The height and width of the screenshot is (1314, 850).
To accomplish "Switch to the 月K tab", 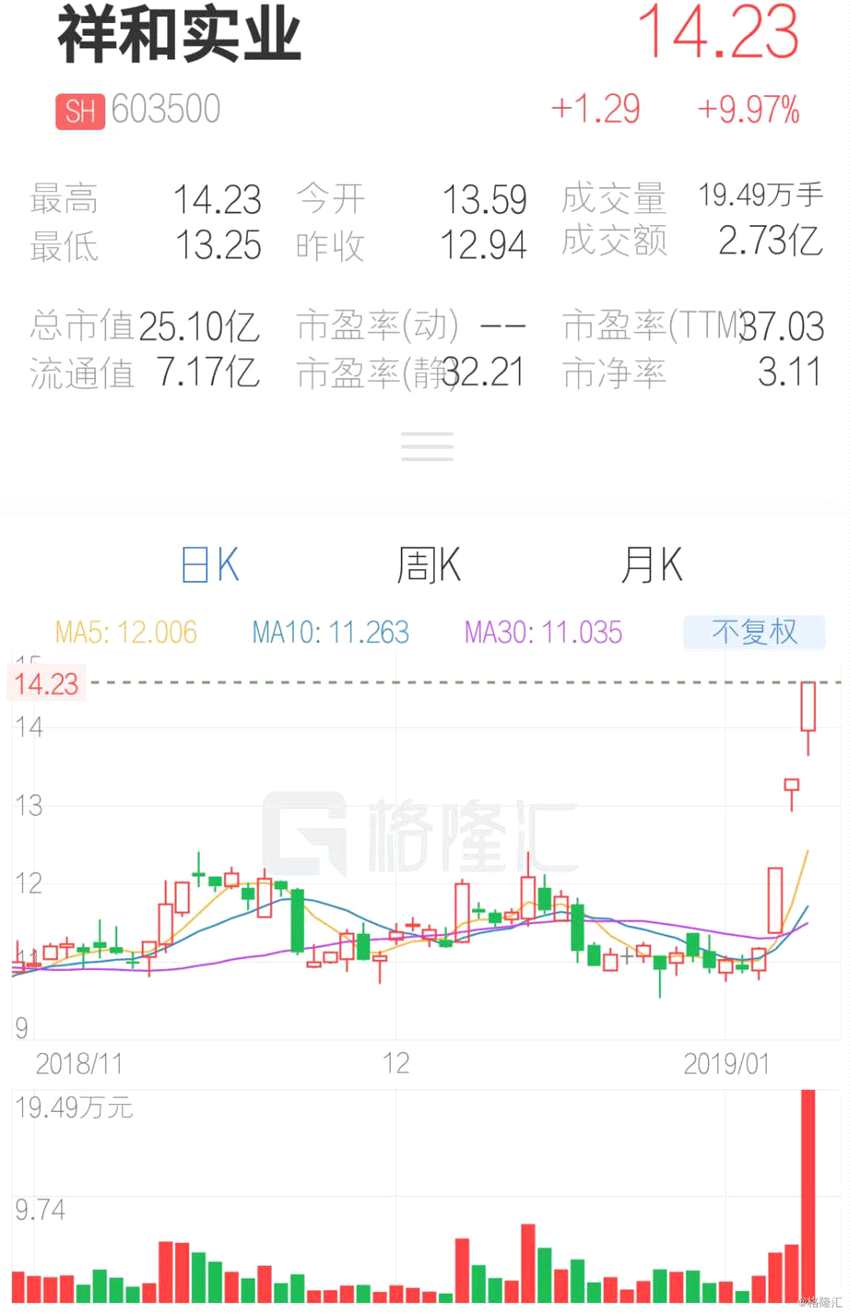I will click(x=651, y=564).
